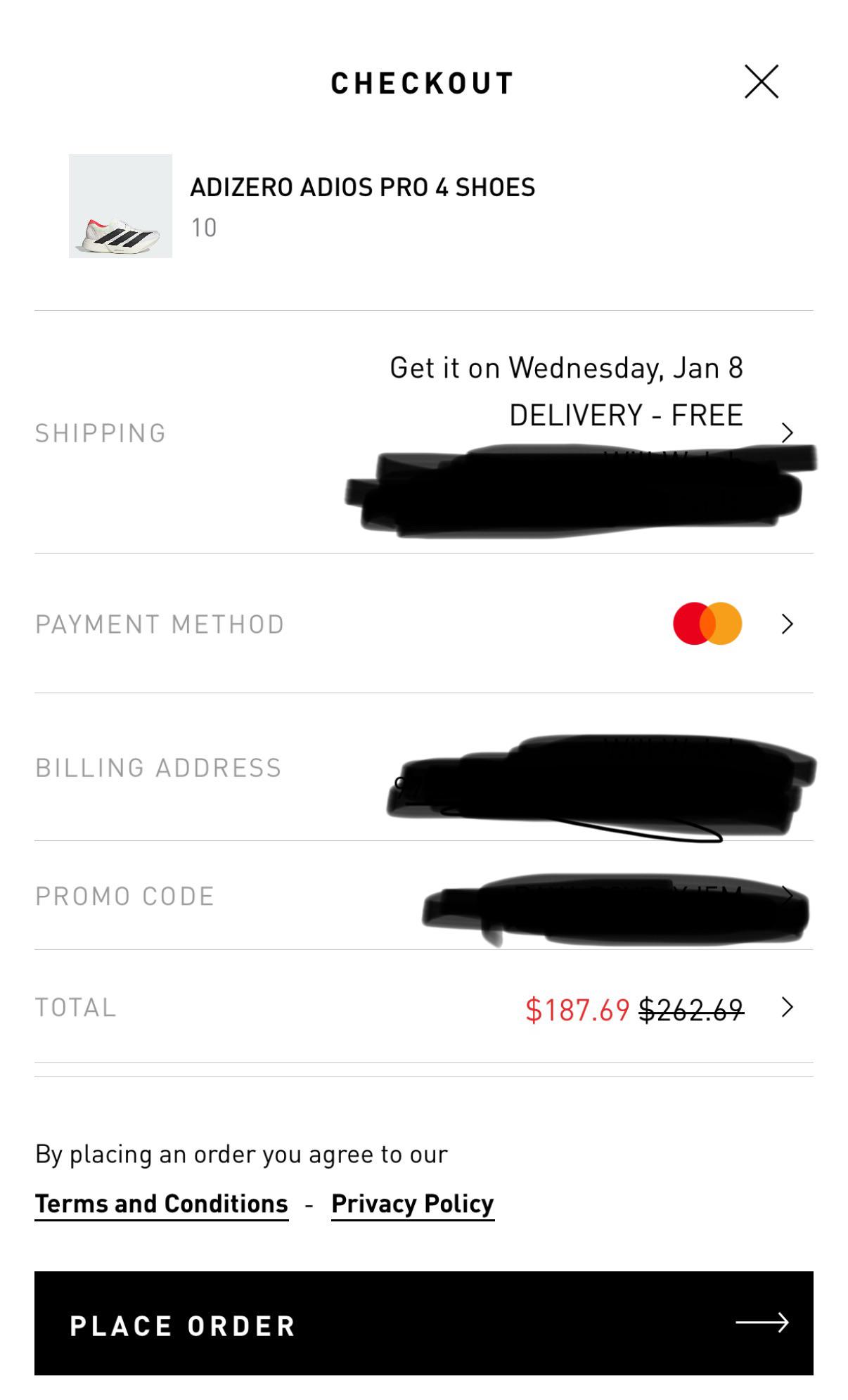This screenshot has height=1400, width=848.
Task: Expand the SHIPPING section
Action: (x=100, y=432)
